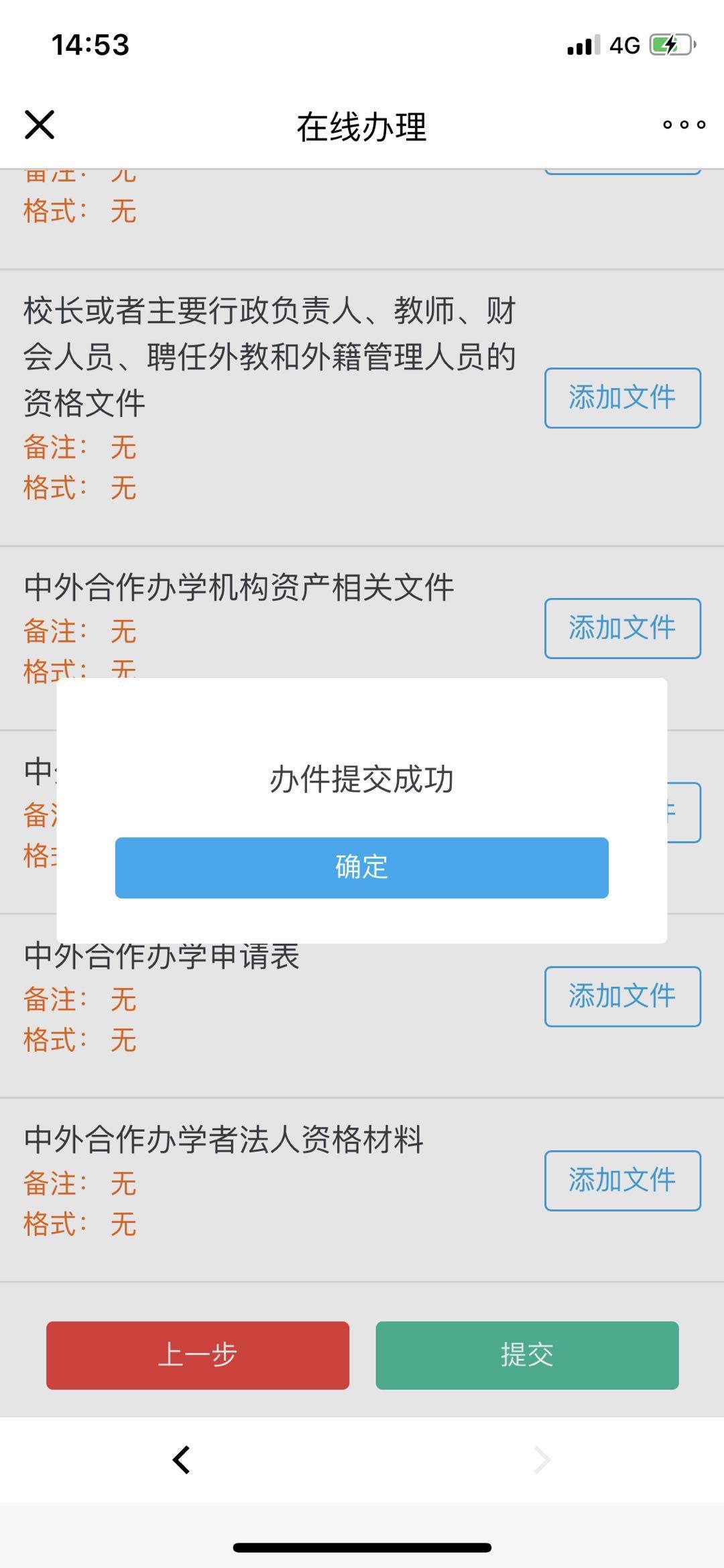添加文件 for 中外合作办学机构资产相关文件
This screenshot has height=1568, width=724.
pyautogui.click(x=621, y=628)
